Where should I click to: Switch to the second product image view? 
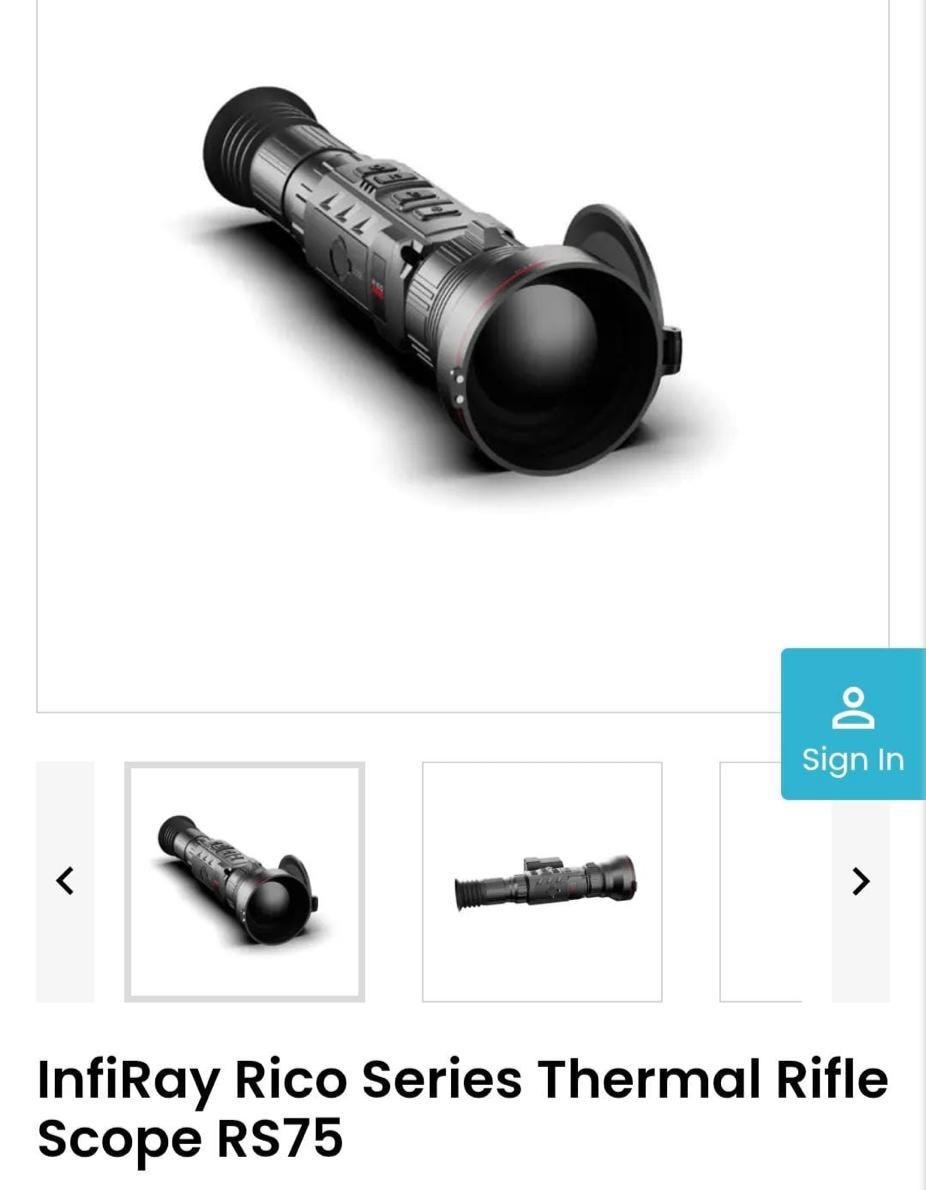541,880
